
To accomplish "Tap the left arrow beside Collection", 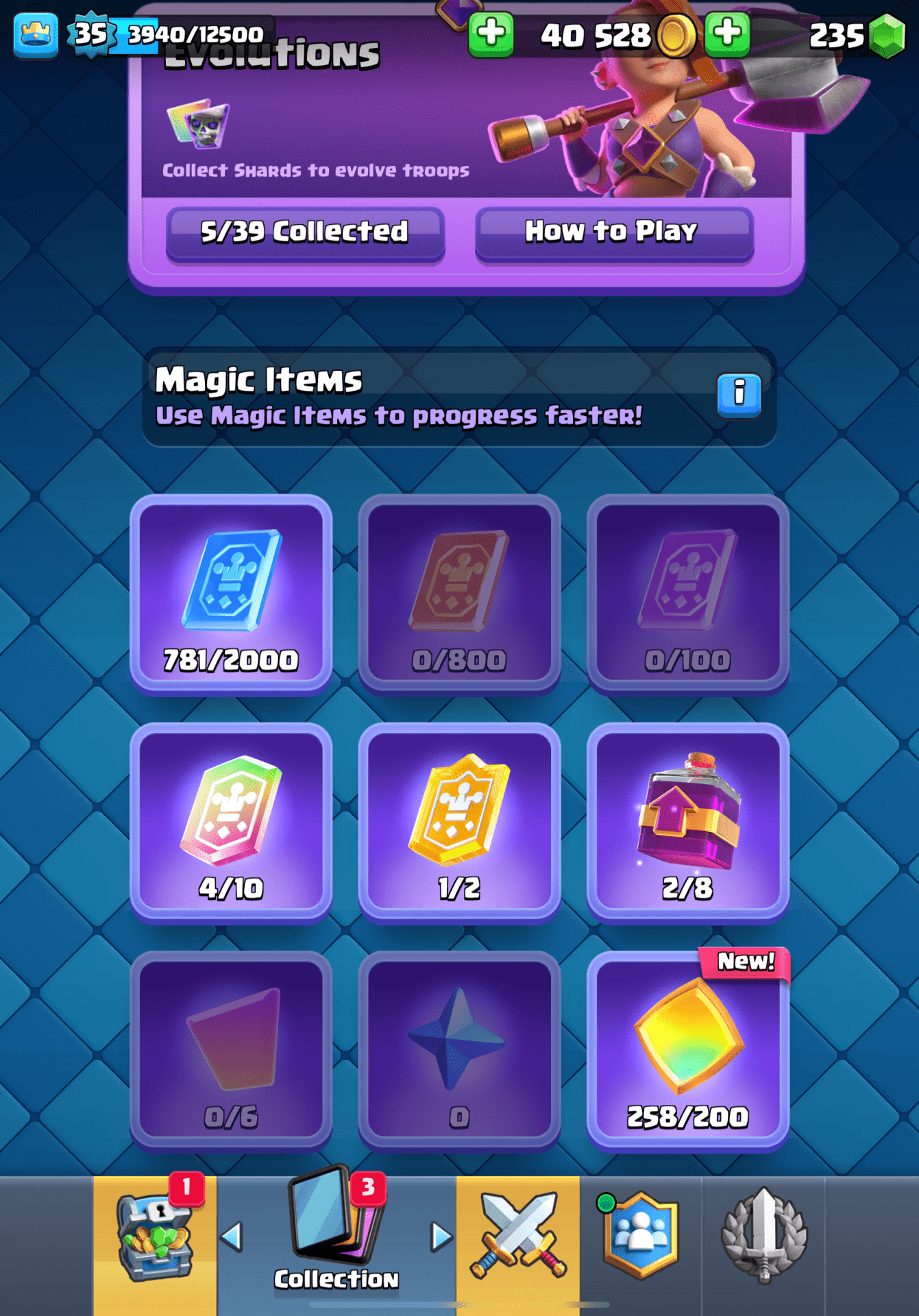I will coord(232,1237).
